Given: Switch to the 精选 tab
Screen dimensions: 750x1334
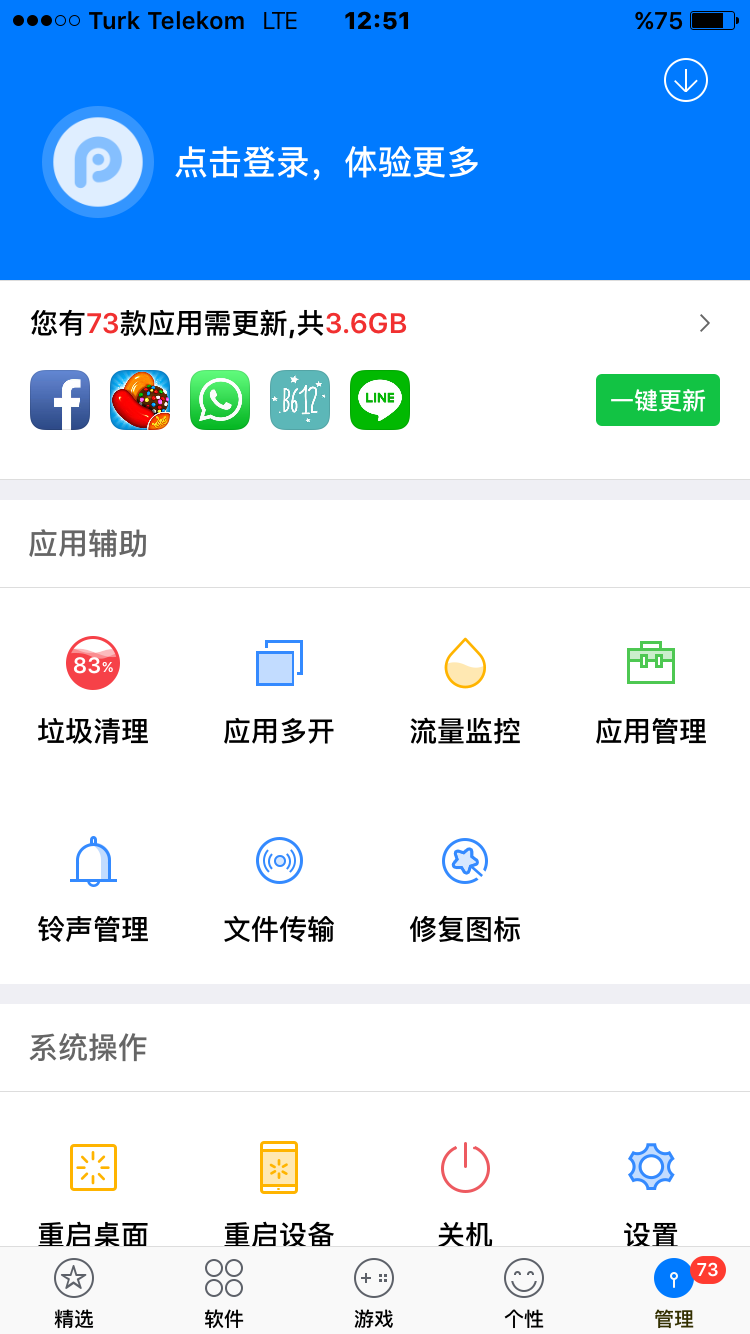Looking at the screenshot, I should click(74, 1292).
